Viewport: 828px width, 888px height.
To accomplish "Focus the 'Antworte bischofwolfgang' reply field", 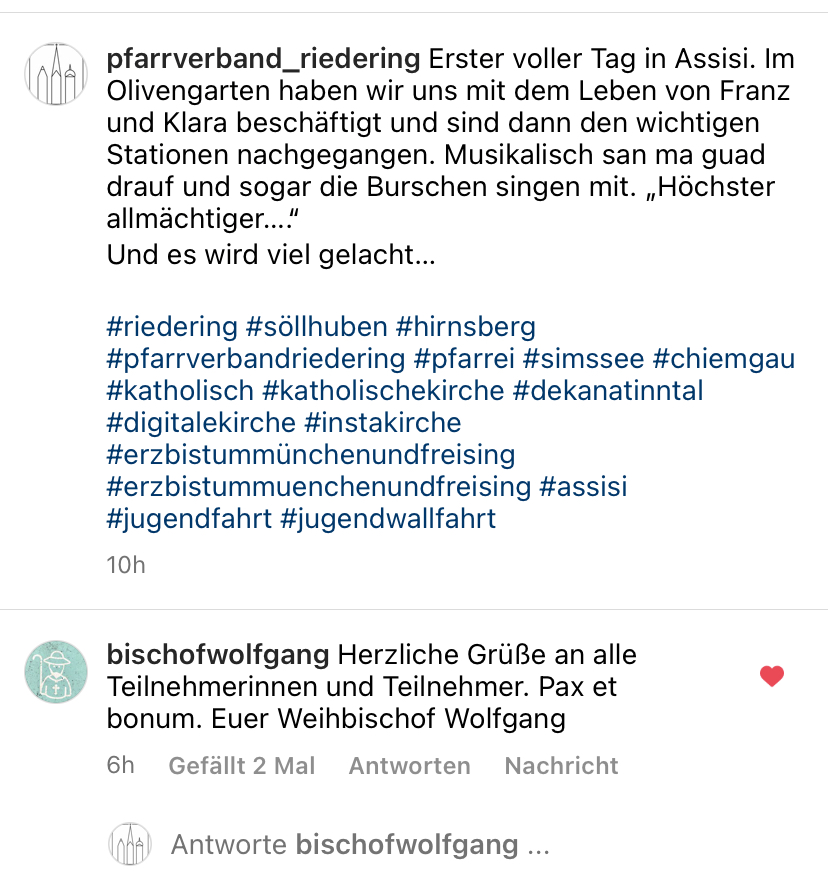I will coord(360,845).
